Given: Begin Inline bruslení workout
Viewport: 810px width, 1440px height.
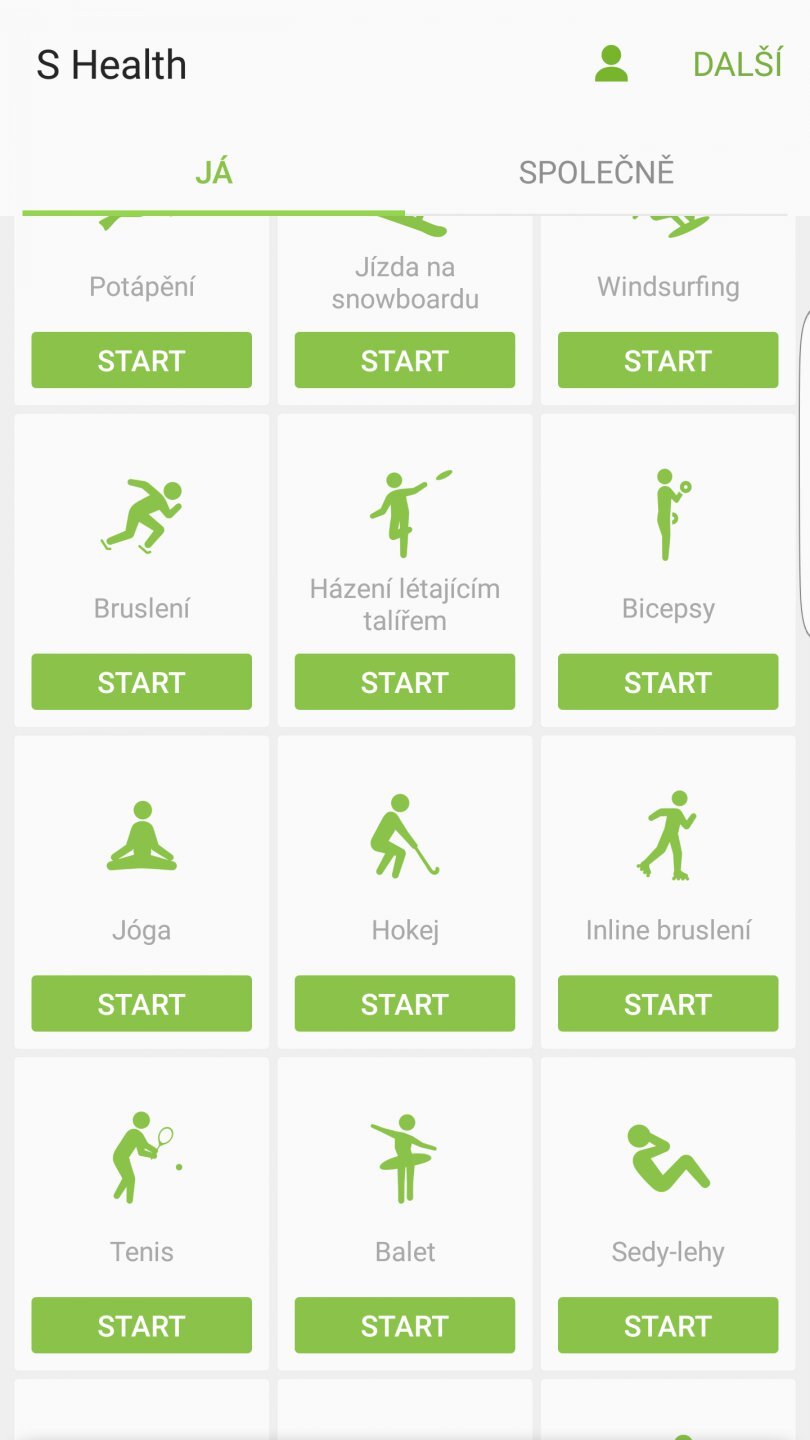Looking at the screenshot, I should click(667, 1004).
